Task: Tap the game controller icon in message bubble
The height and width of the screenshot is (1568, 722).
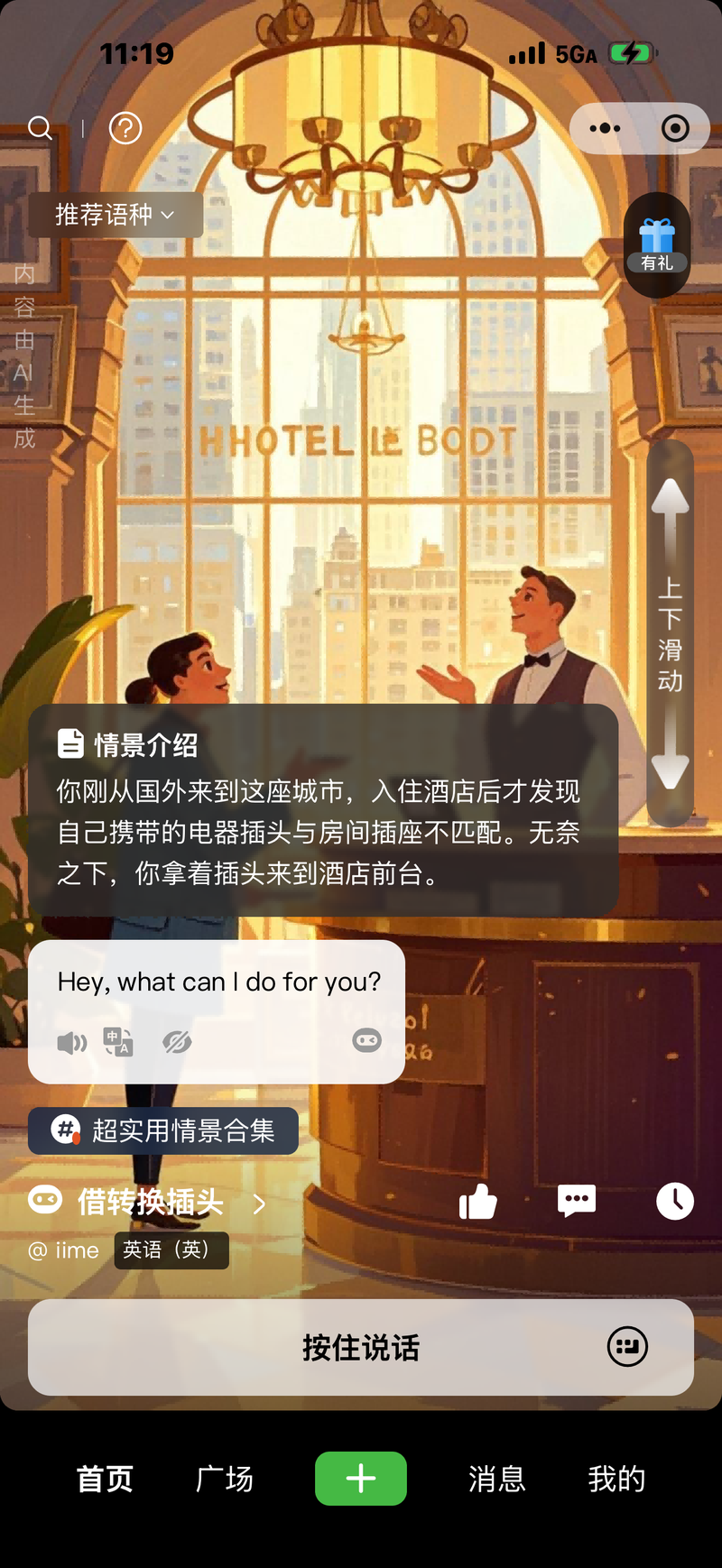Action: tap(366, 1041)
